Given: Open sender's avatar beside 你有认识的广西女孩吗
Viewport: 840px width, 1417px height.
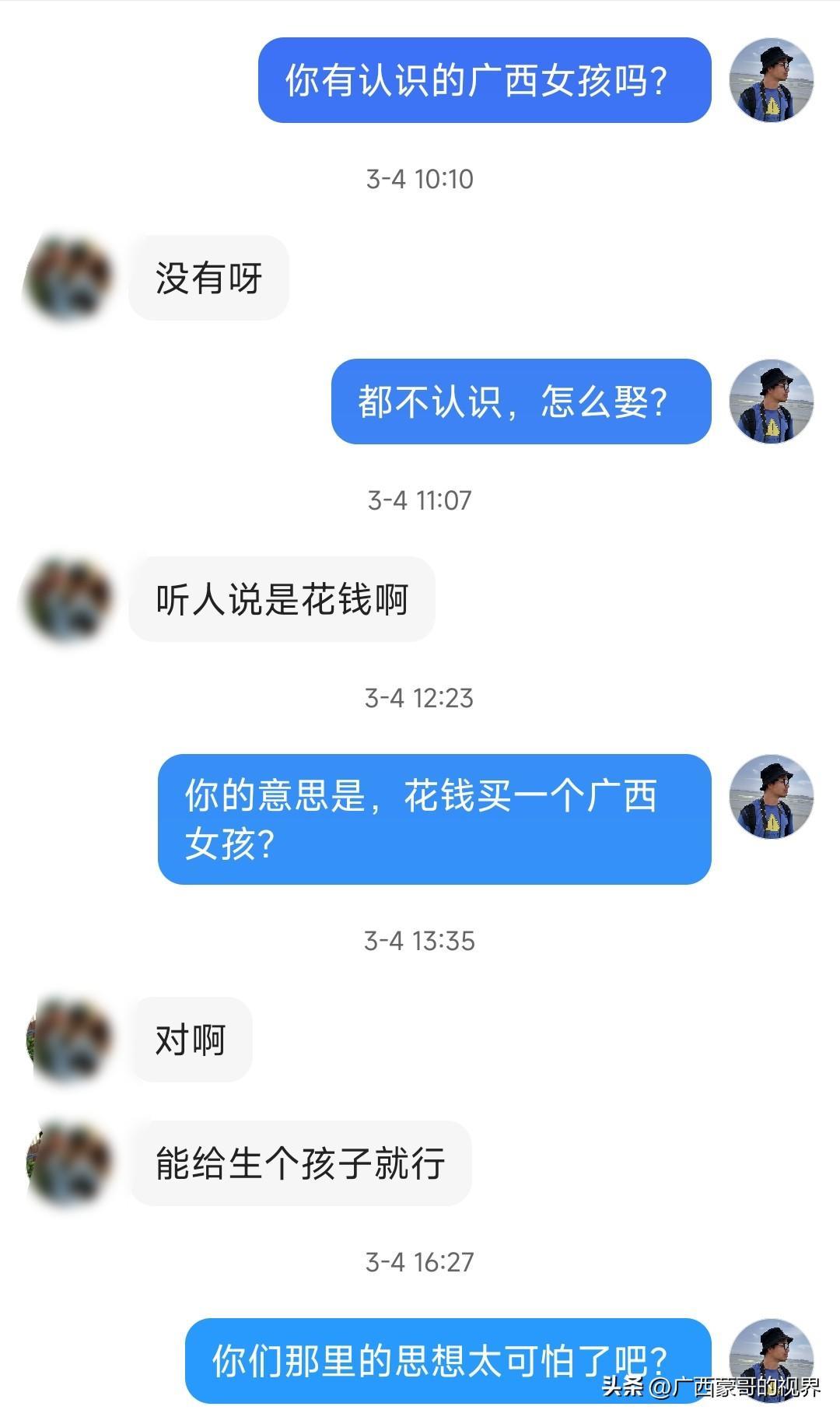Looking at the screenshot, I should click(x=771, y=80).
